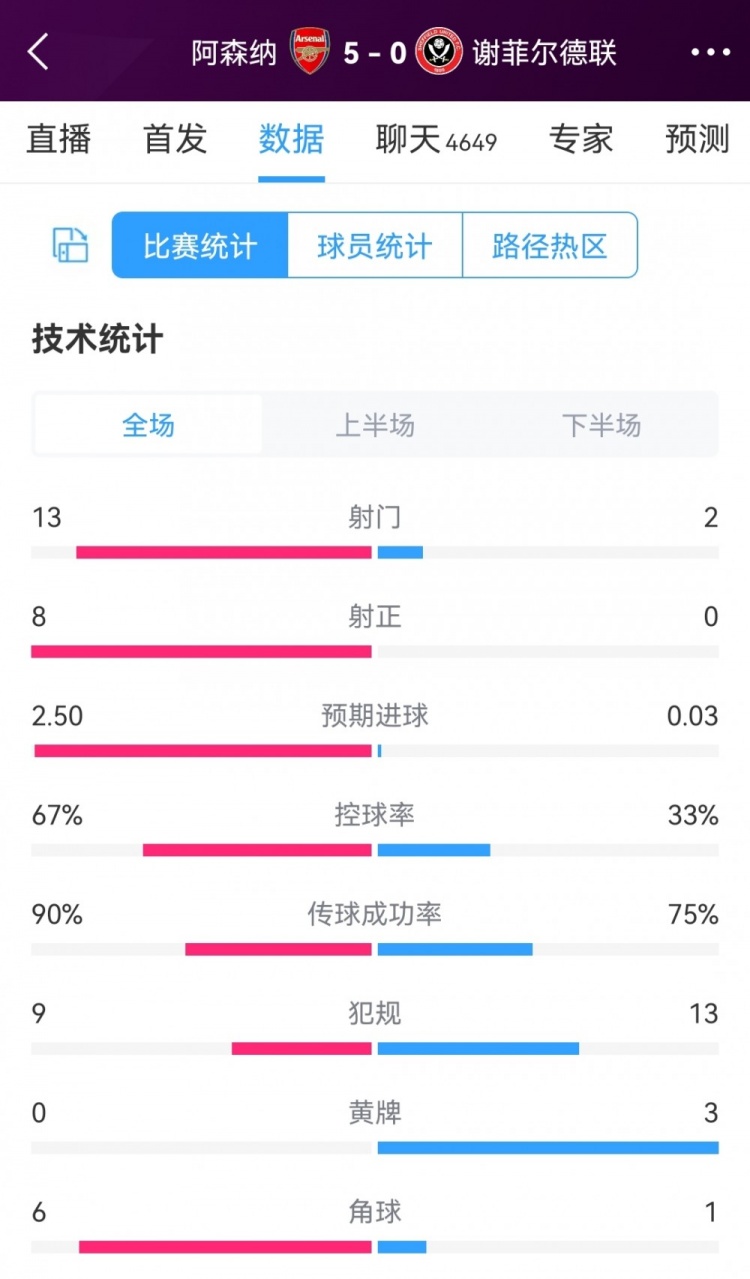This screenshot has width=750, height=1279.
Task: Open the more options ellipsis menu
Action: [712, 51]
